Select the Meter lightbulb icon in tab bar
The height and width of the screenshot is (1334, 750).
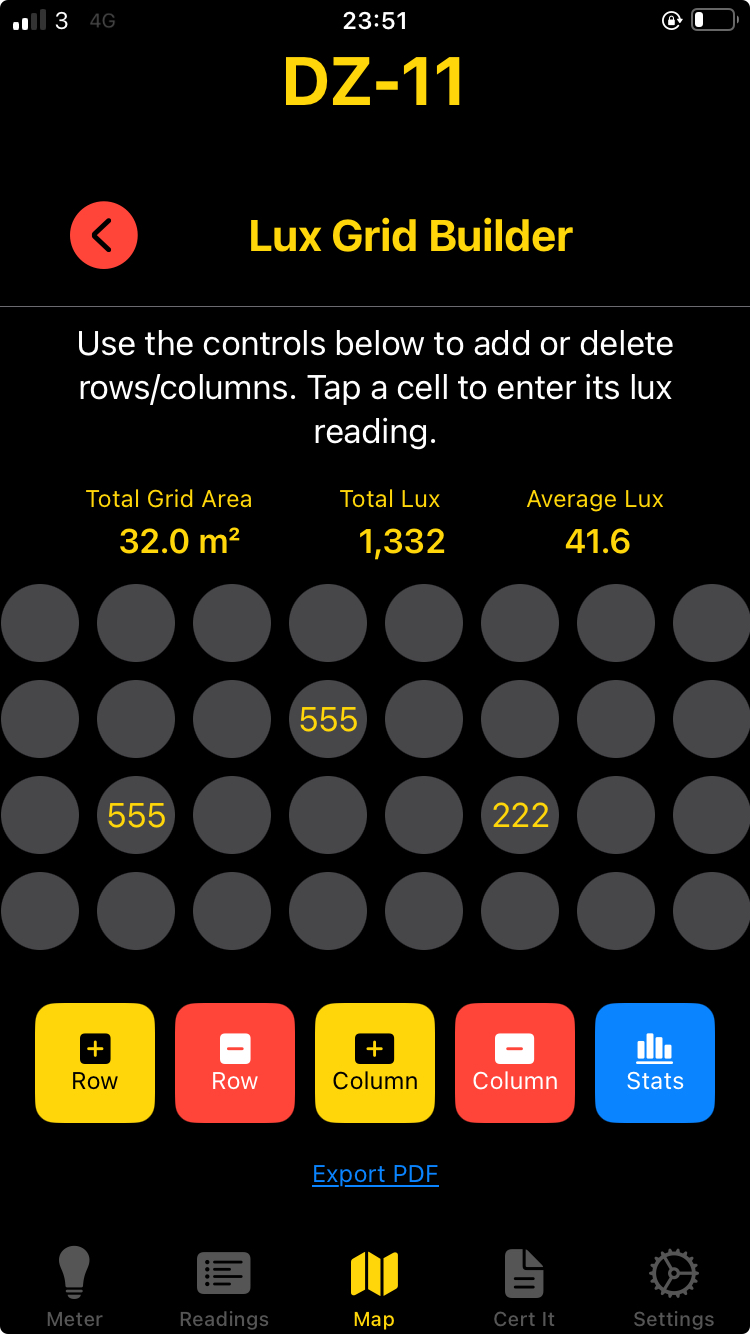pyautogui.click(x=74, y=1272)
